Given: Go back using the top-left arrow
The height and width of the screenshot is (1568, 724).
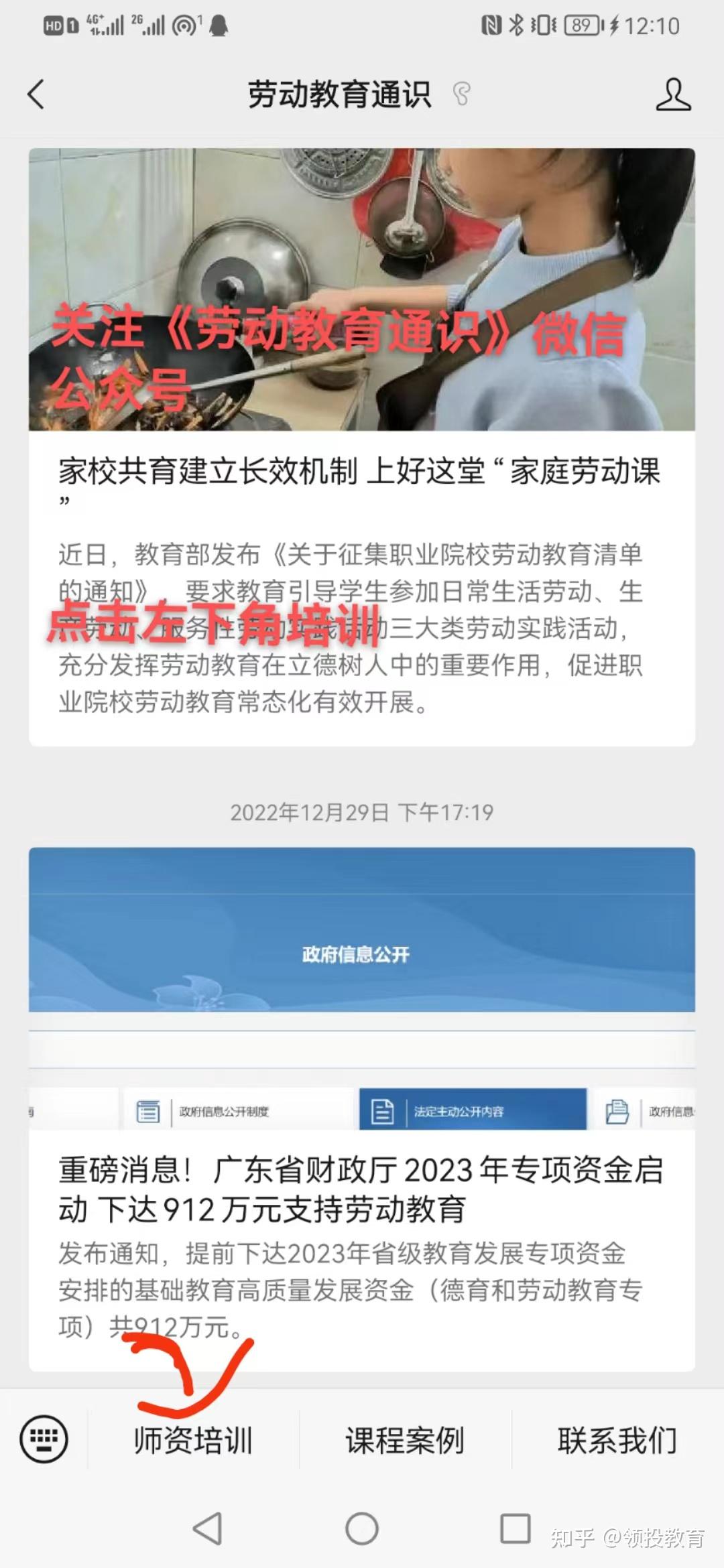Looking at the screenshot, I should coord(36,94).
